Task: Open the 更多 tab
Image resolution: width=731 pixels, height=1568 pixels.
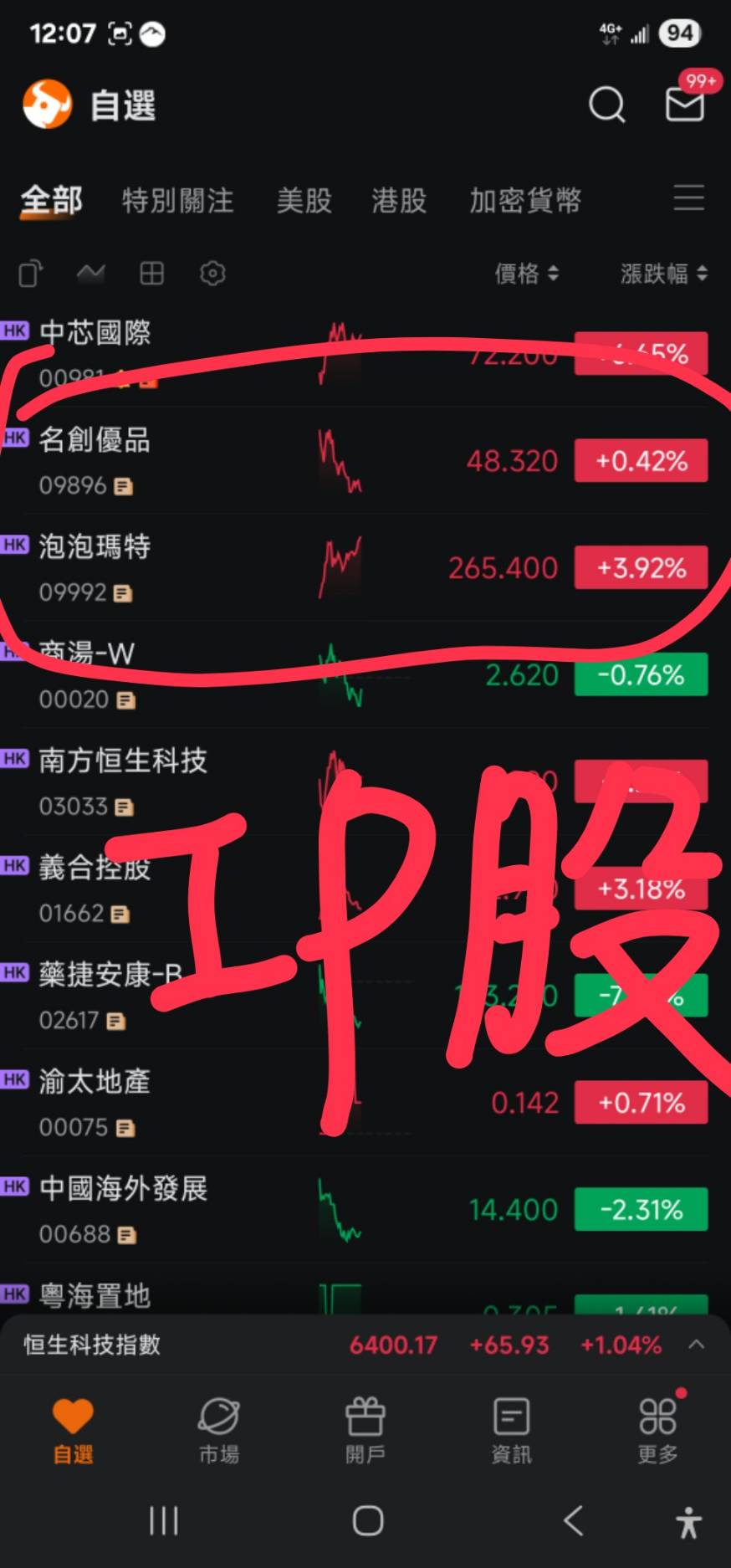Action: coord(657,1431)
